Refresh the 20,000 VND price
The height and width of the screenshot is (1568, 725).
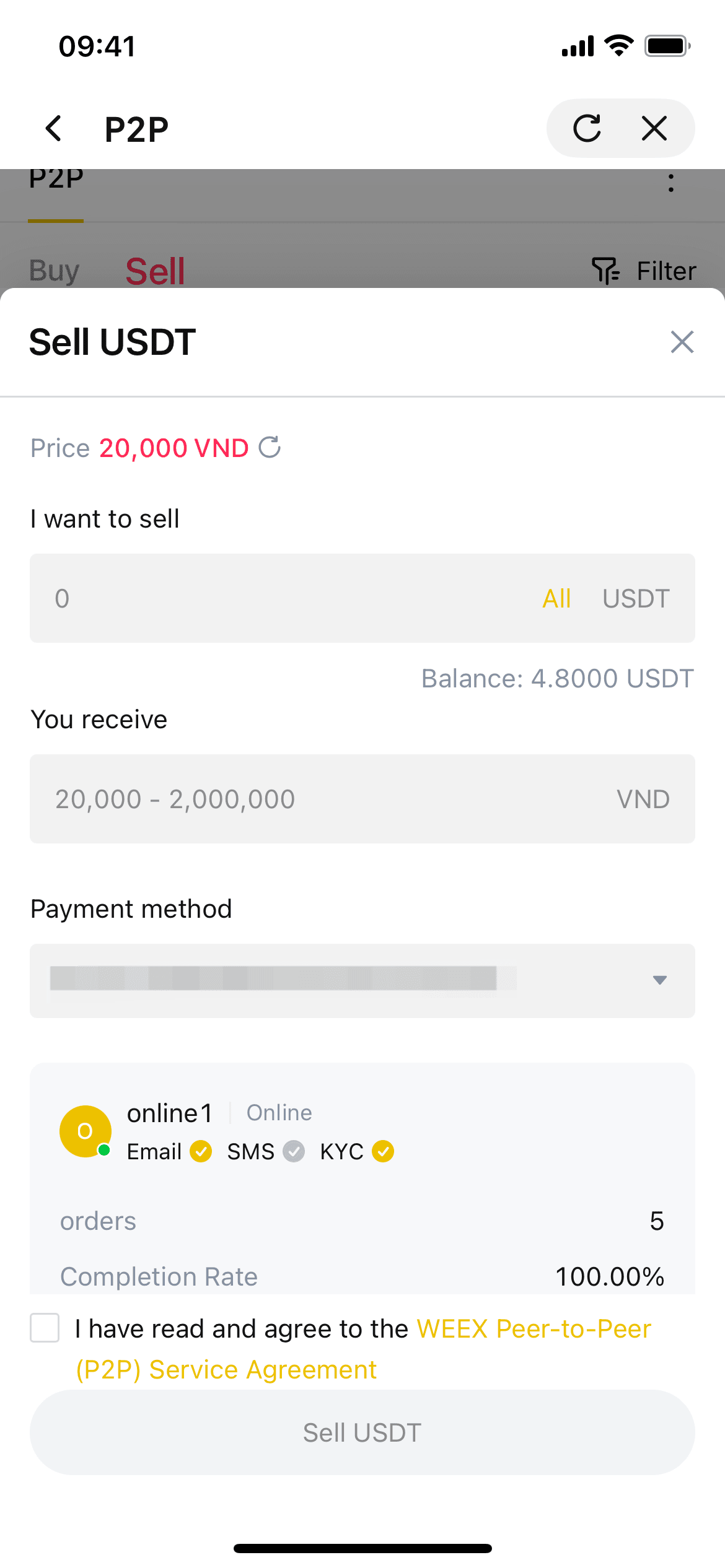[x=270, y=447]
